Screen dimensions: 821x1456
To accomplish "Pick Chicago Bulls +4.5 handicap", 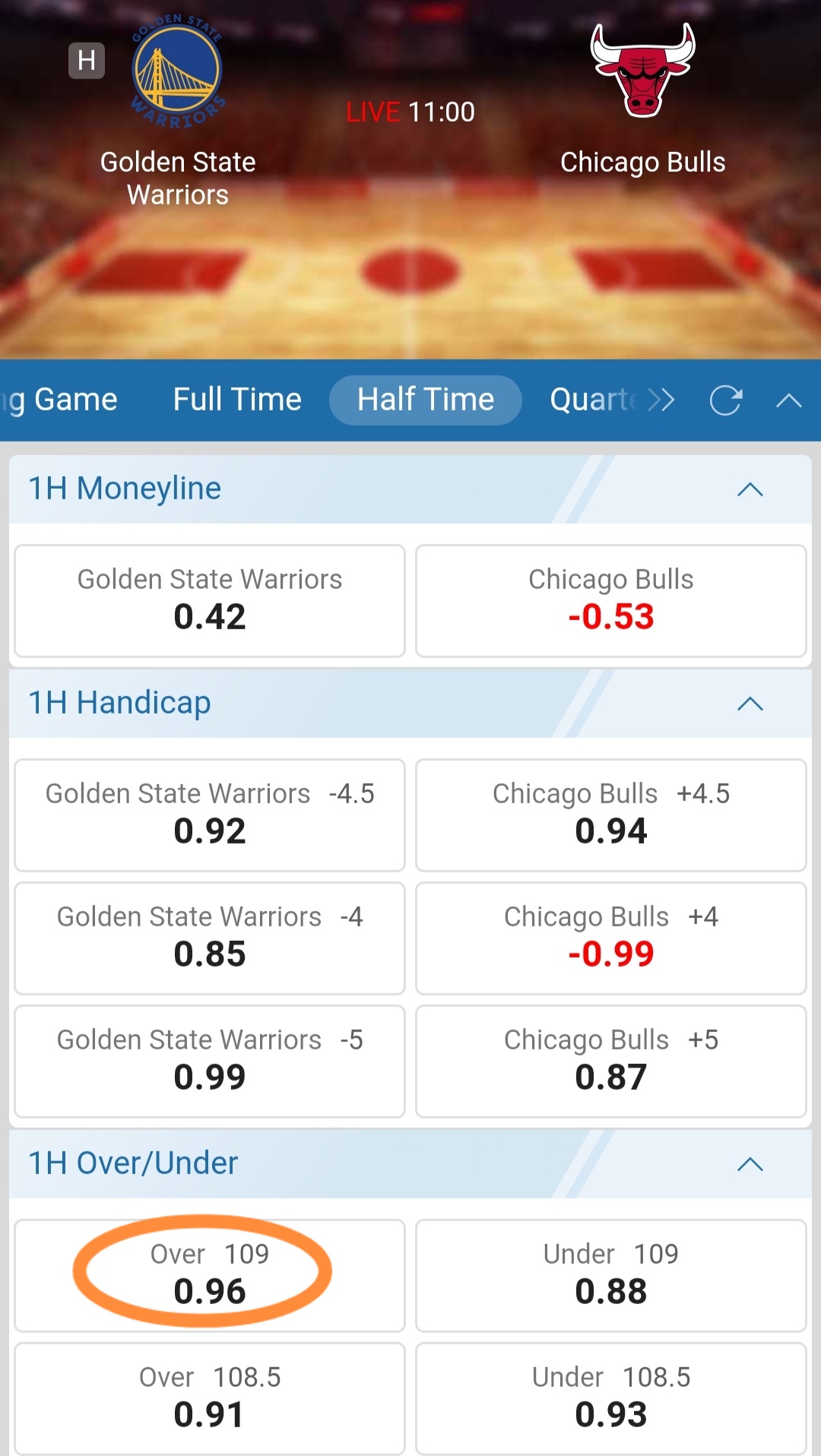I will pyautogui.click(x=610, y=815).
